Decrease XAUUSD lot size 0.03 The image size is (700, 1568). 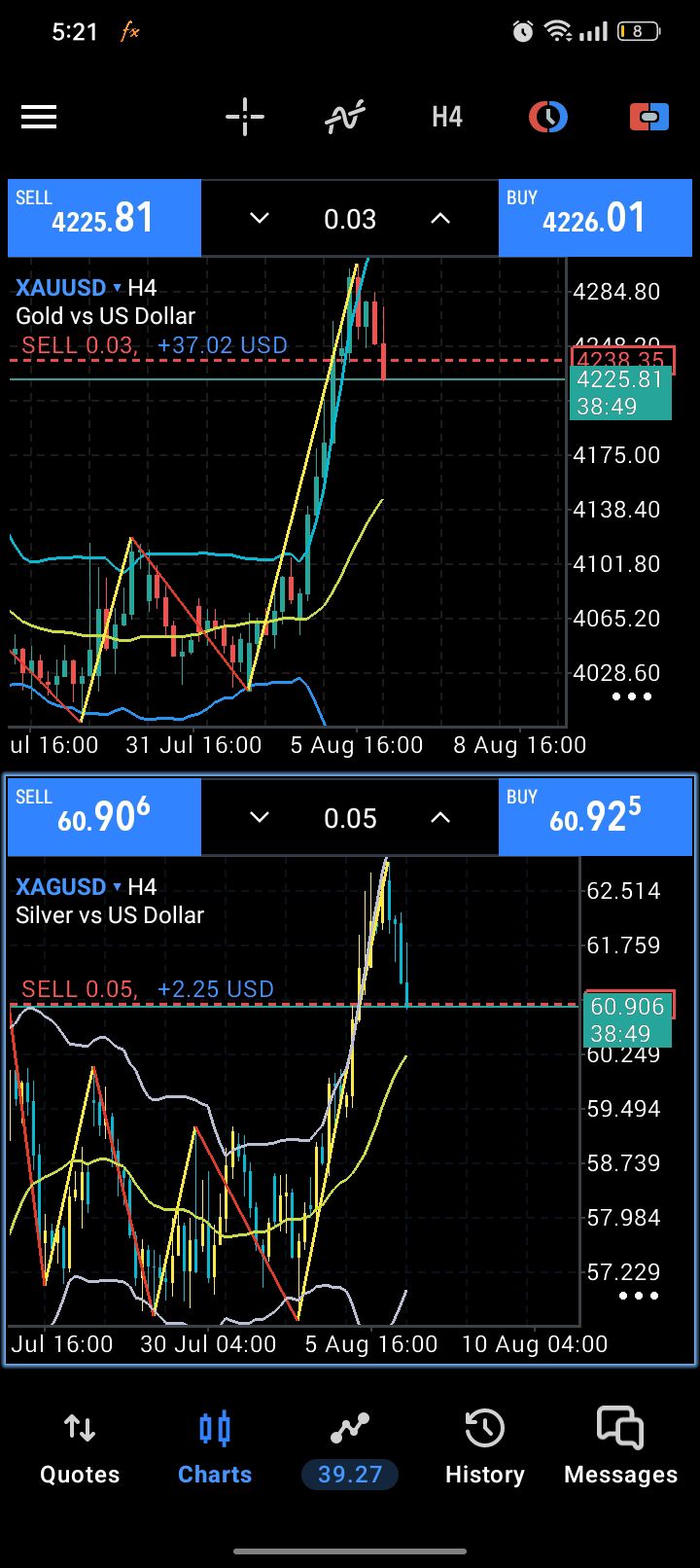coord(260,219)
